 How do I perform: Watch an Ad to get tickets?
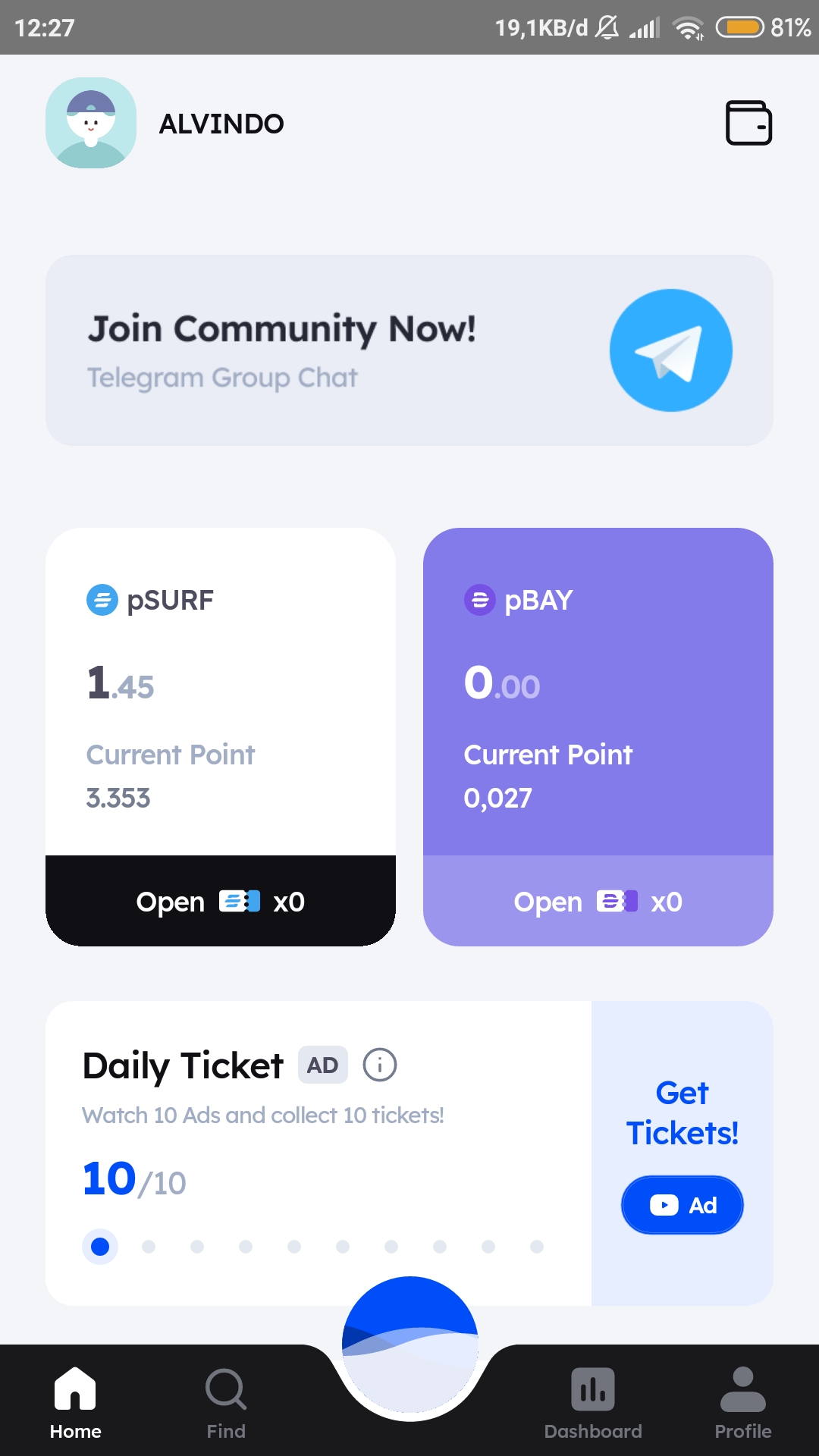(682, 1205)
